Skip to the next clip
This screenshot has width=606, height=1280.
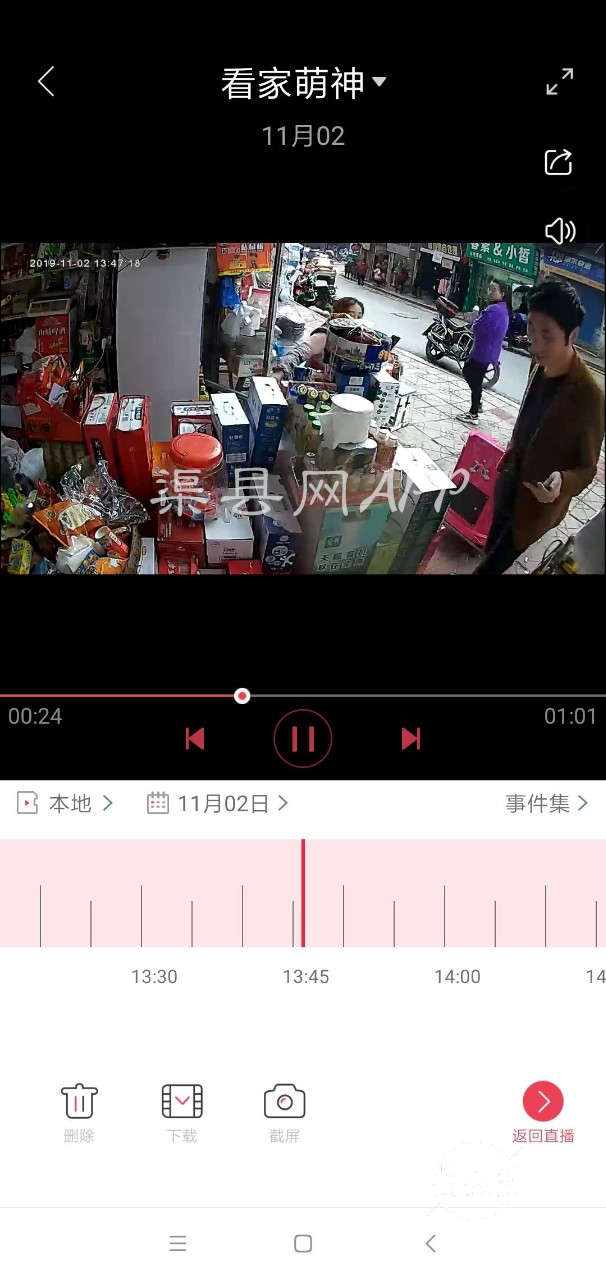pyautogui.click(x=410, y=739)
